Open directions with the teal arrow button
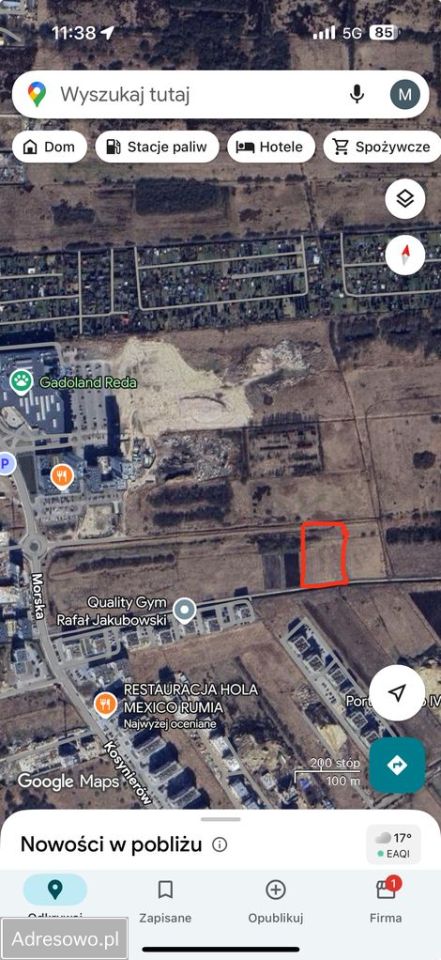This screenshot has height=960, width=441. click(x=397, y=765)
